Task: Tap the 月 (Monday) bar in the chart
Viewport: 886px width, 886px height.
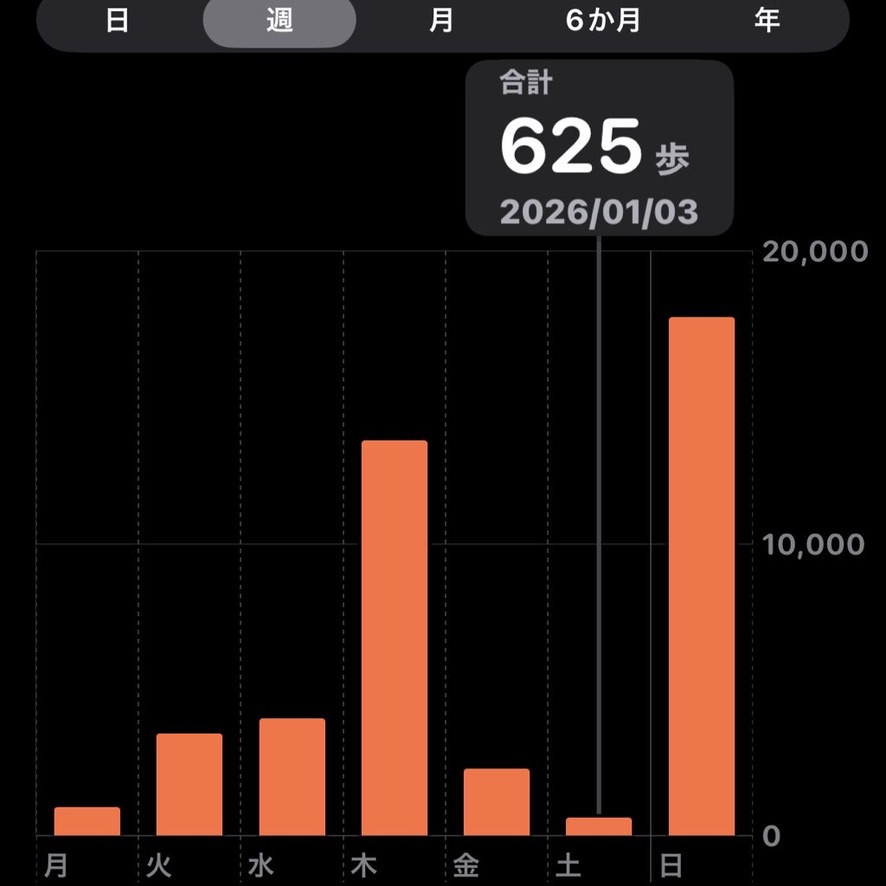Action: 87,821
